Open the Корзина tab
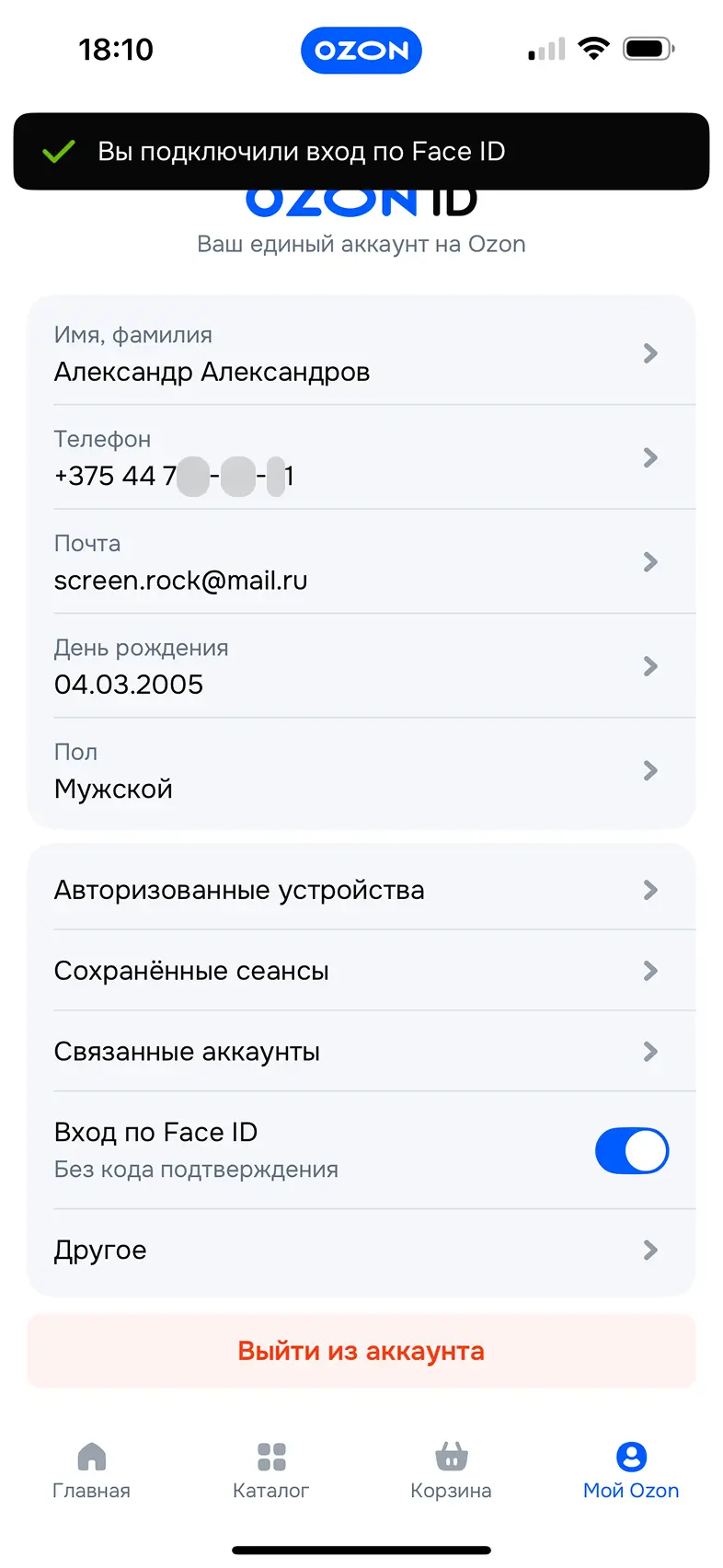The height and width of the screenshot is (1568, 723). coord(451,1470)
